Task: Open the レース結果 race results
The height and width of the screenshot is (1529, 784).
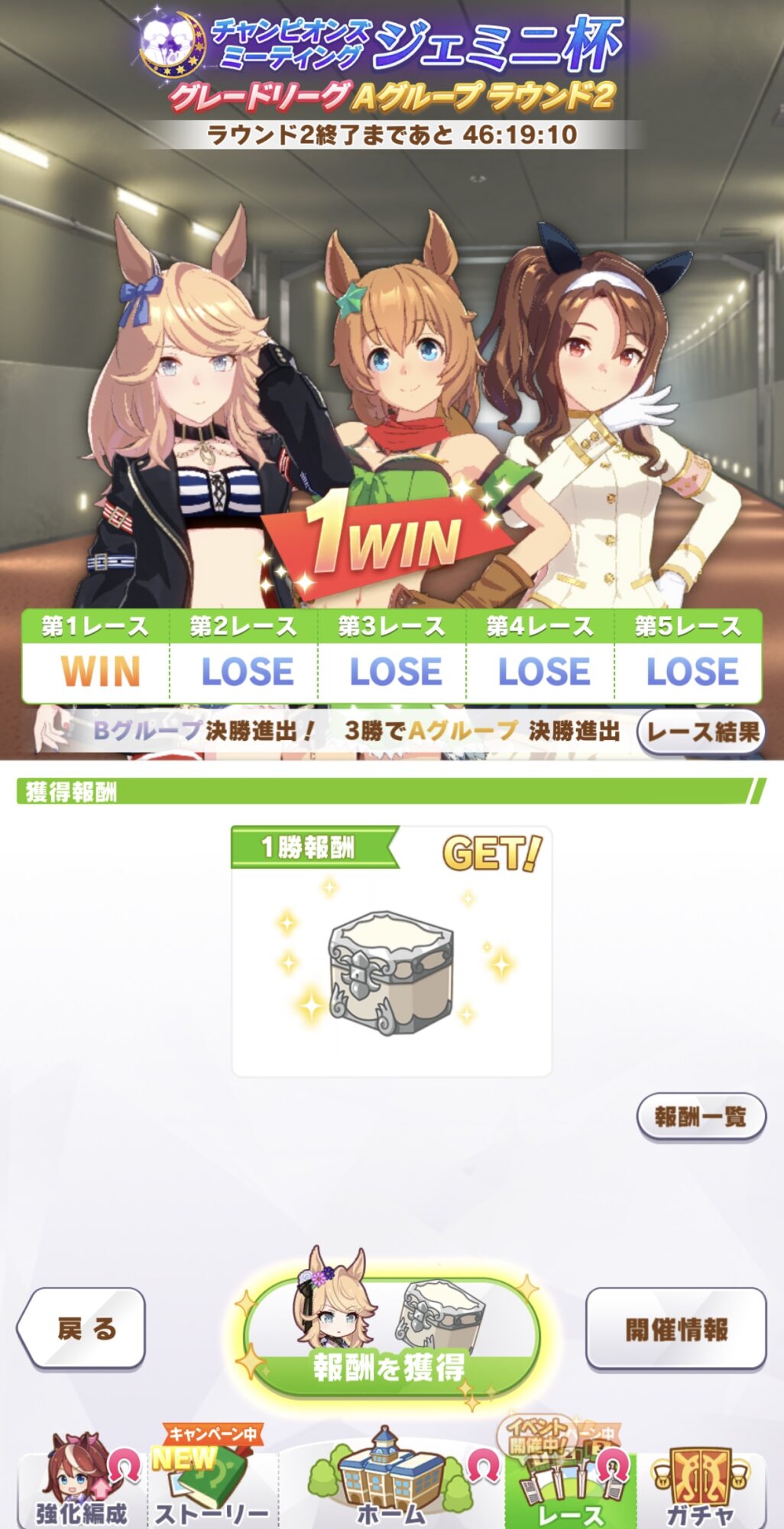Action: click(x=701, y=732)
